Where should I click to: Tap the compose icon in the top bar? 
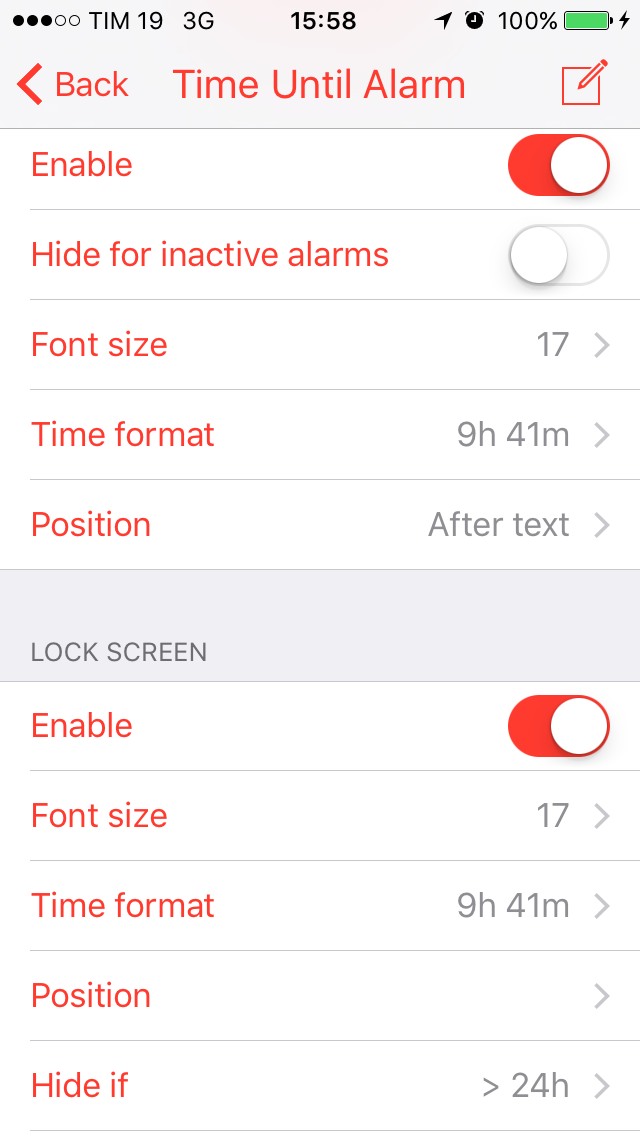pyautogui.click(x=584, y=83)
